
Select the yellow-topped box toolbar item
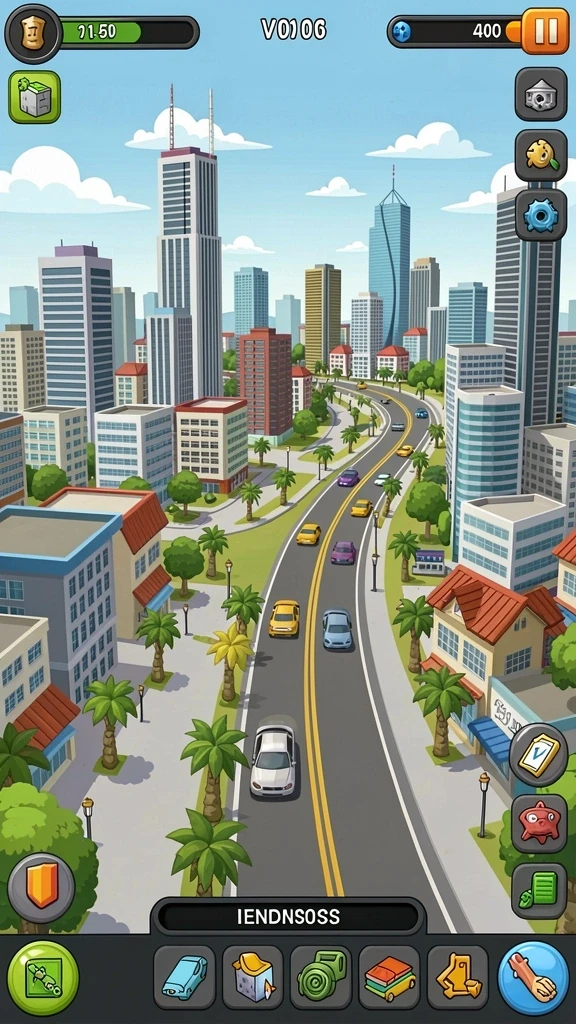[253, 978]
